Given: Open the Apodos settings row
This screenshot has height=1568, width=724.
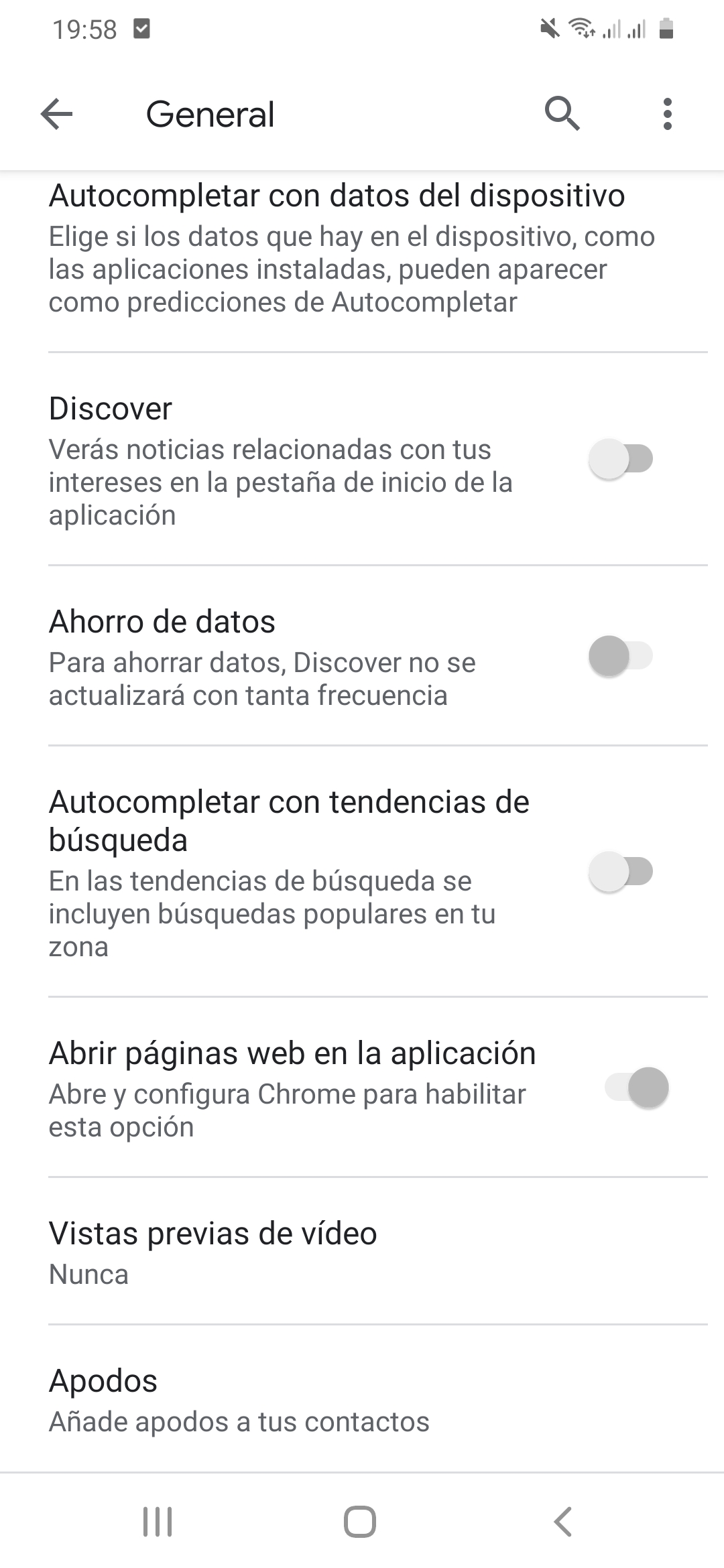Looking at the screenshot, I should pyautogui.click(x=362, y=1398).
